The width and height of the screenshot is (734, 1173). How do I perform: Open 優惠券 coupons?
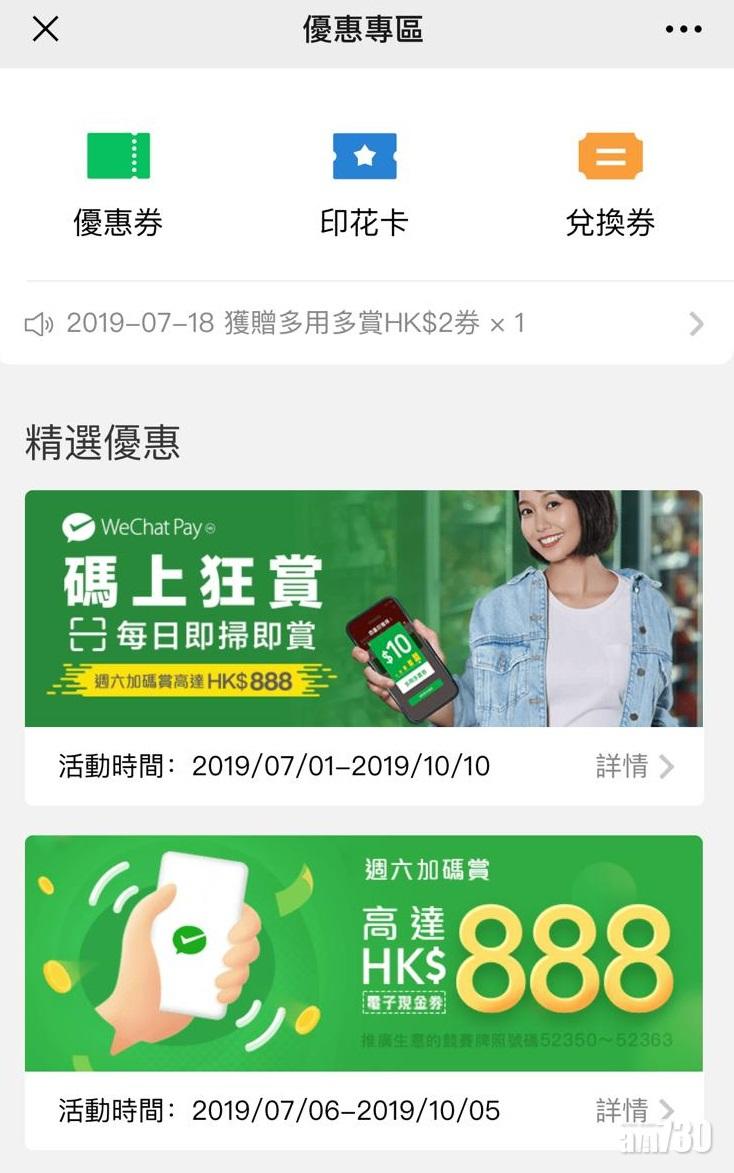pos(118,184)
